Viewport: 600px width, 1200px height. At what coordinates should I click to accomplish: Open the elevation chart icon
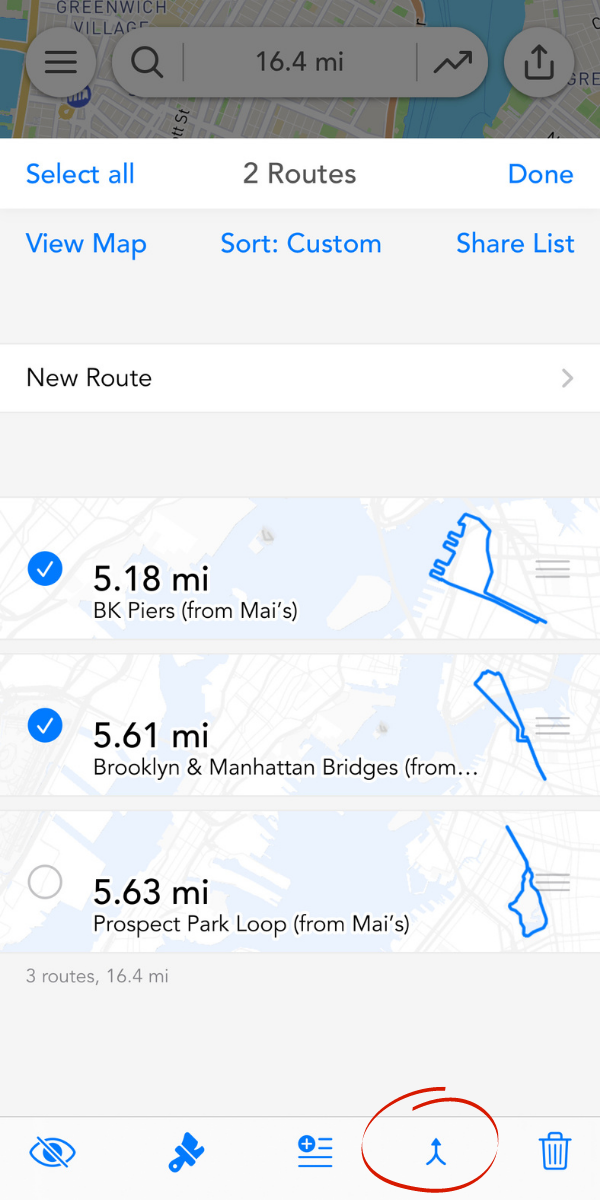point(452,63)
